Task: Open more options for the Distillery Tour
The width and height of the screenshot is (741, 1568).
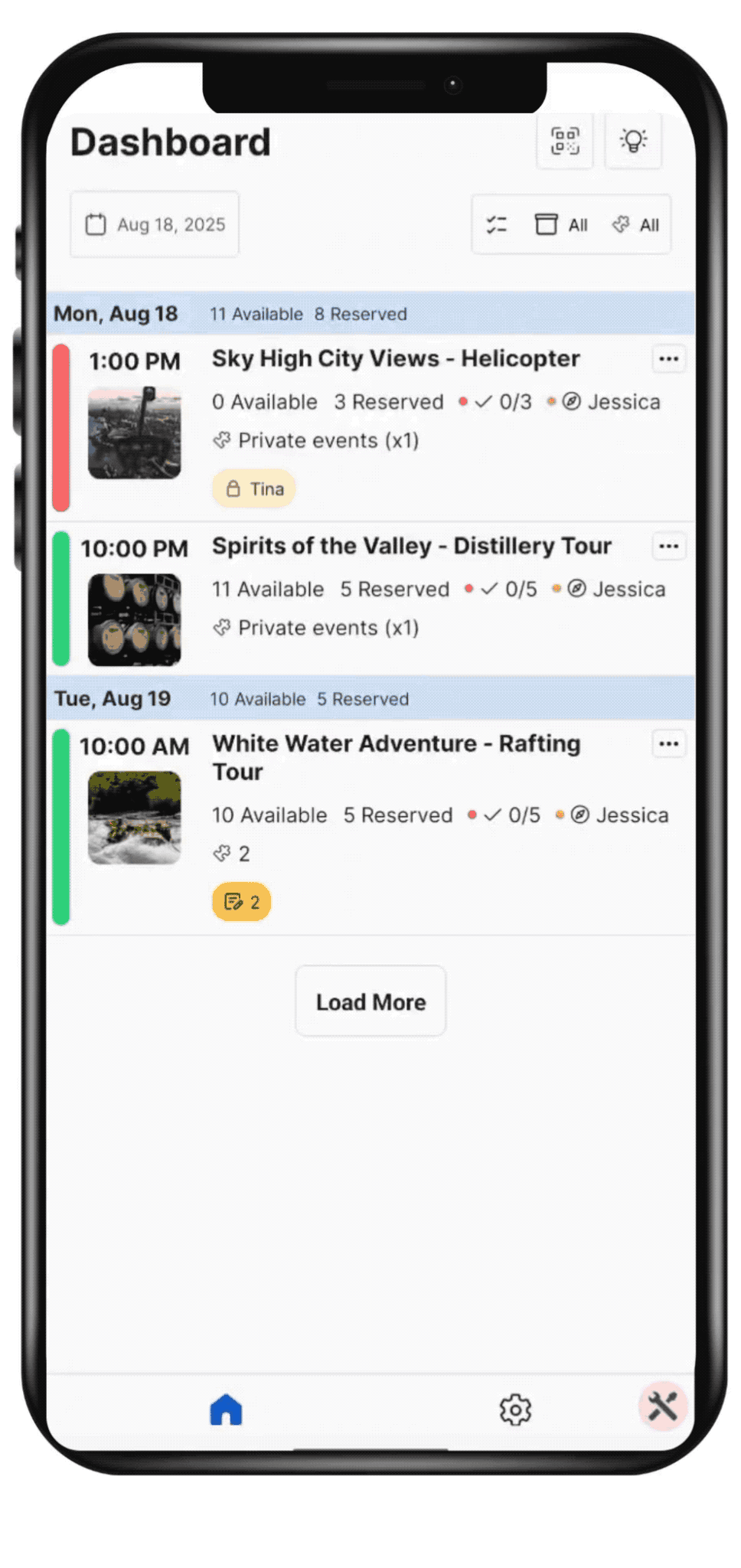Action: (668, 547)
